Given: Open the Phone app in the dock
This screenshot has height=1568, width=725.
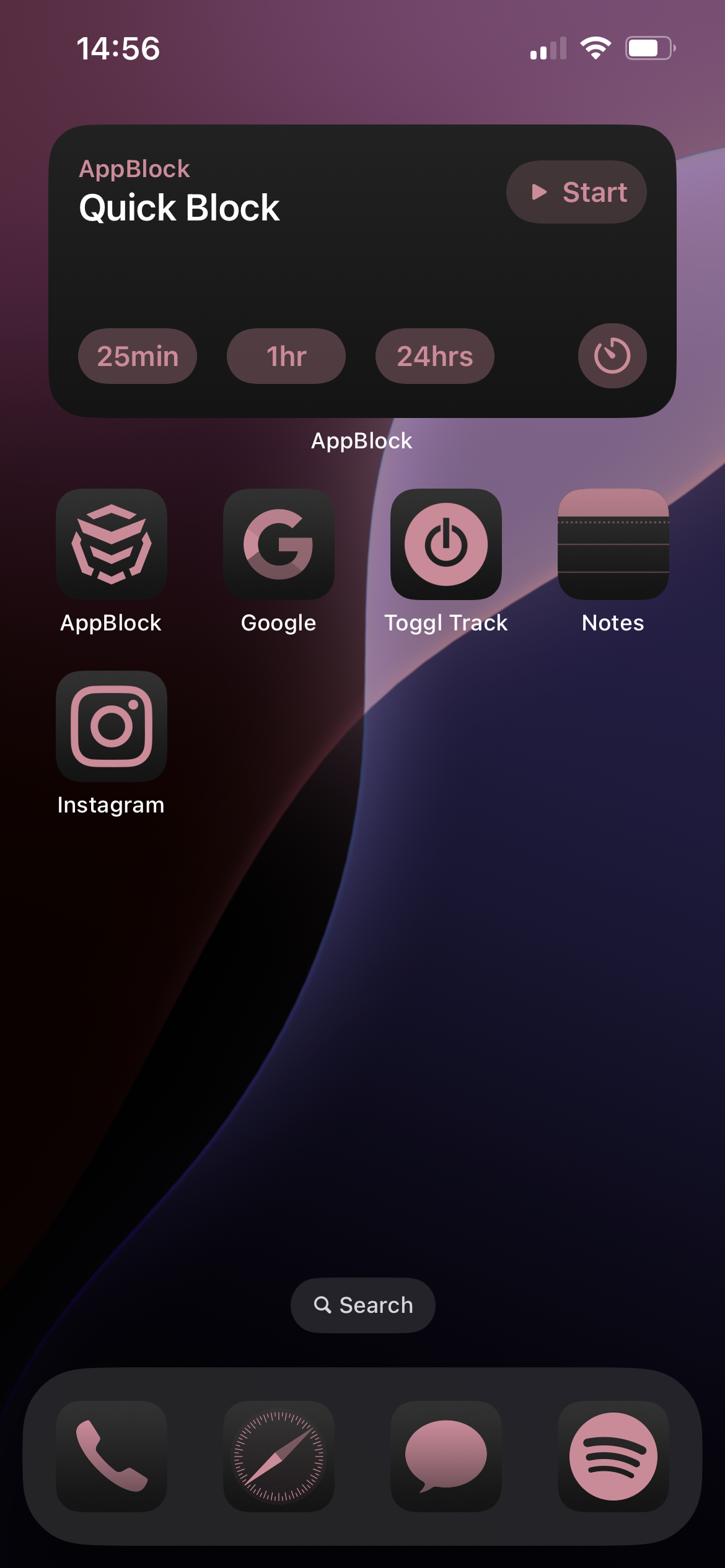Looking at the screenshot, I should coord(112,1456).
